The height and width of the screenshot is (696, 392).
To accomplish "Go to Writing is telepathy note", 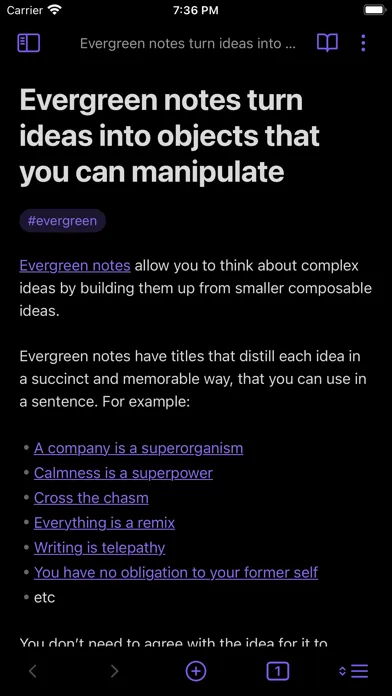I will [x=99, y=548].
